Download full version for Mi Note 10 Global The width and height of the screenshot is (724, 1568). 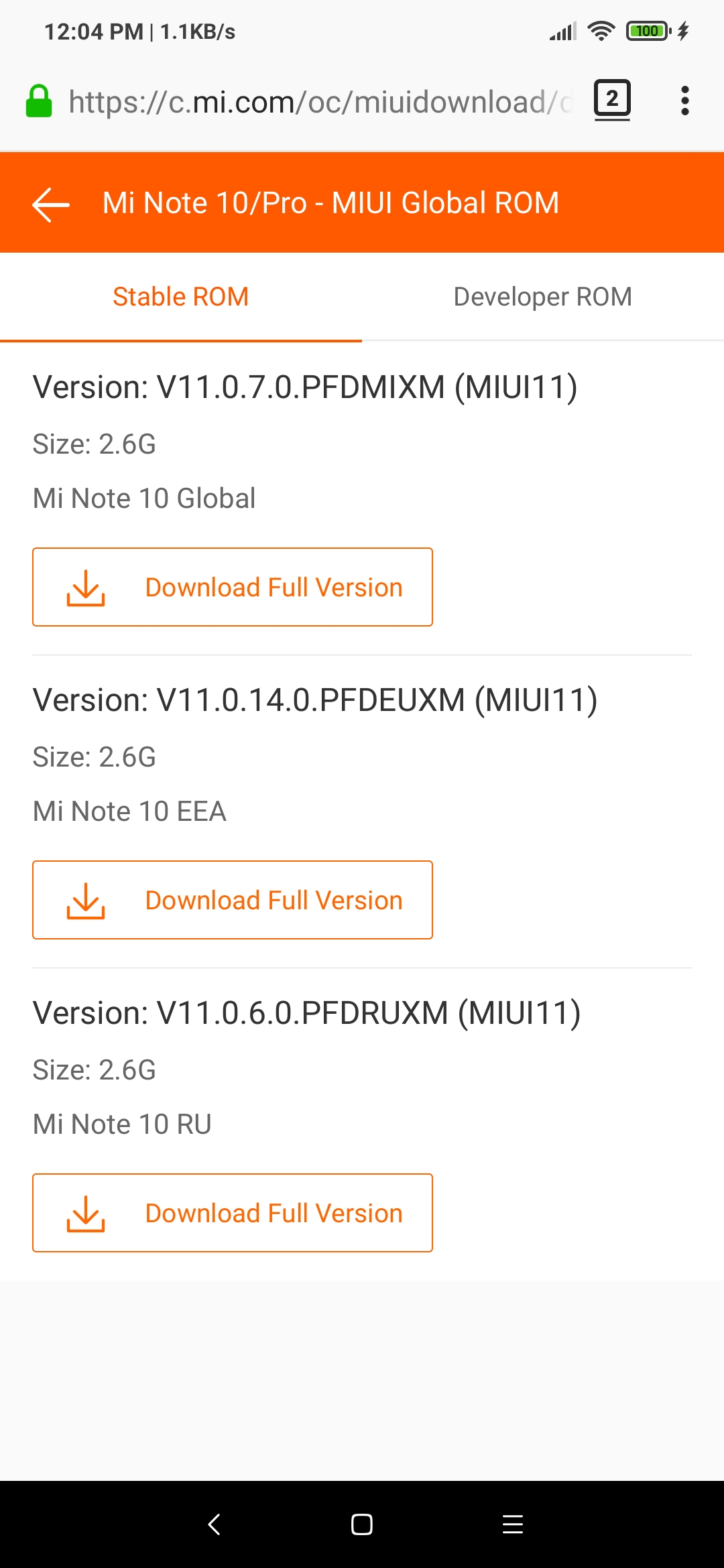click(x=233, y=587)
